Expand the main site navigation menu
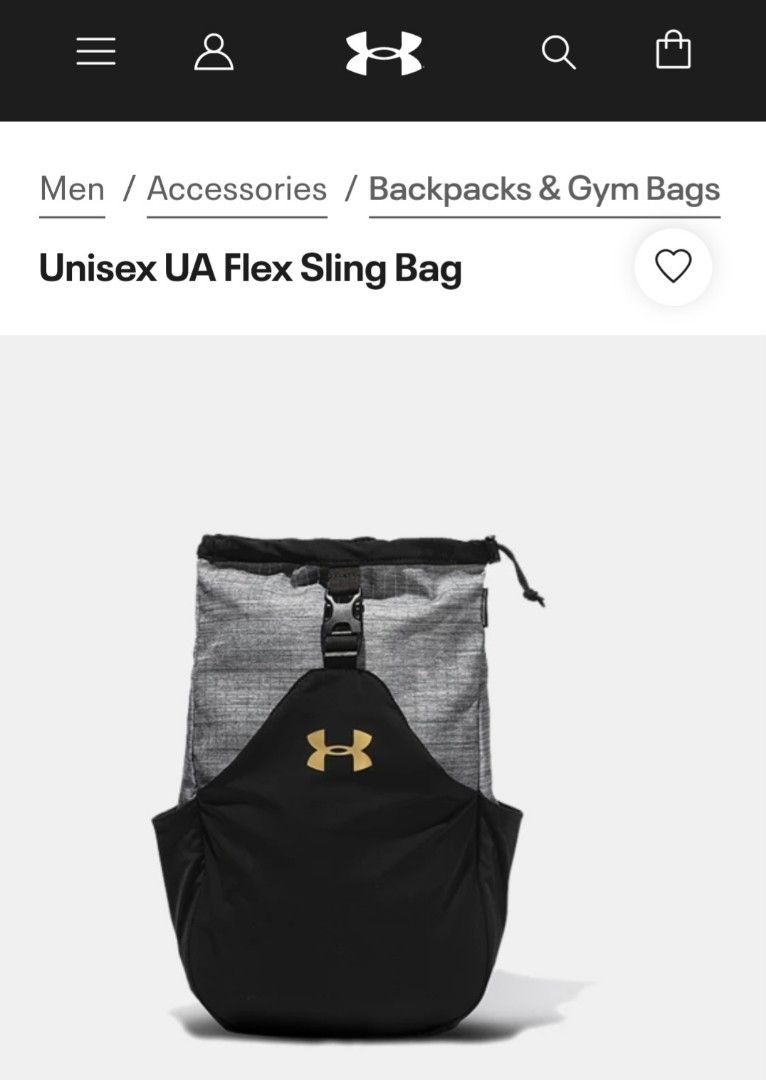The width and height of the screenshot is (766, 1080). [96, 52]
